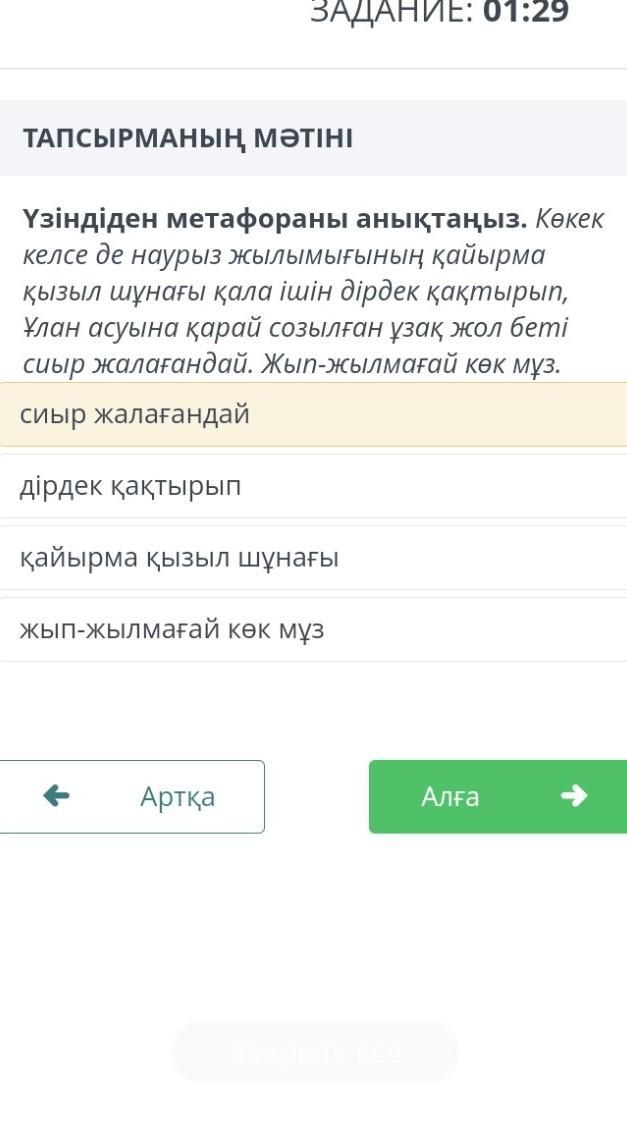Proceed forward with the Алға button
Viewport: 627px width, 1126px height.
click(497, 797)
